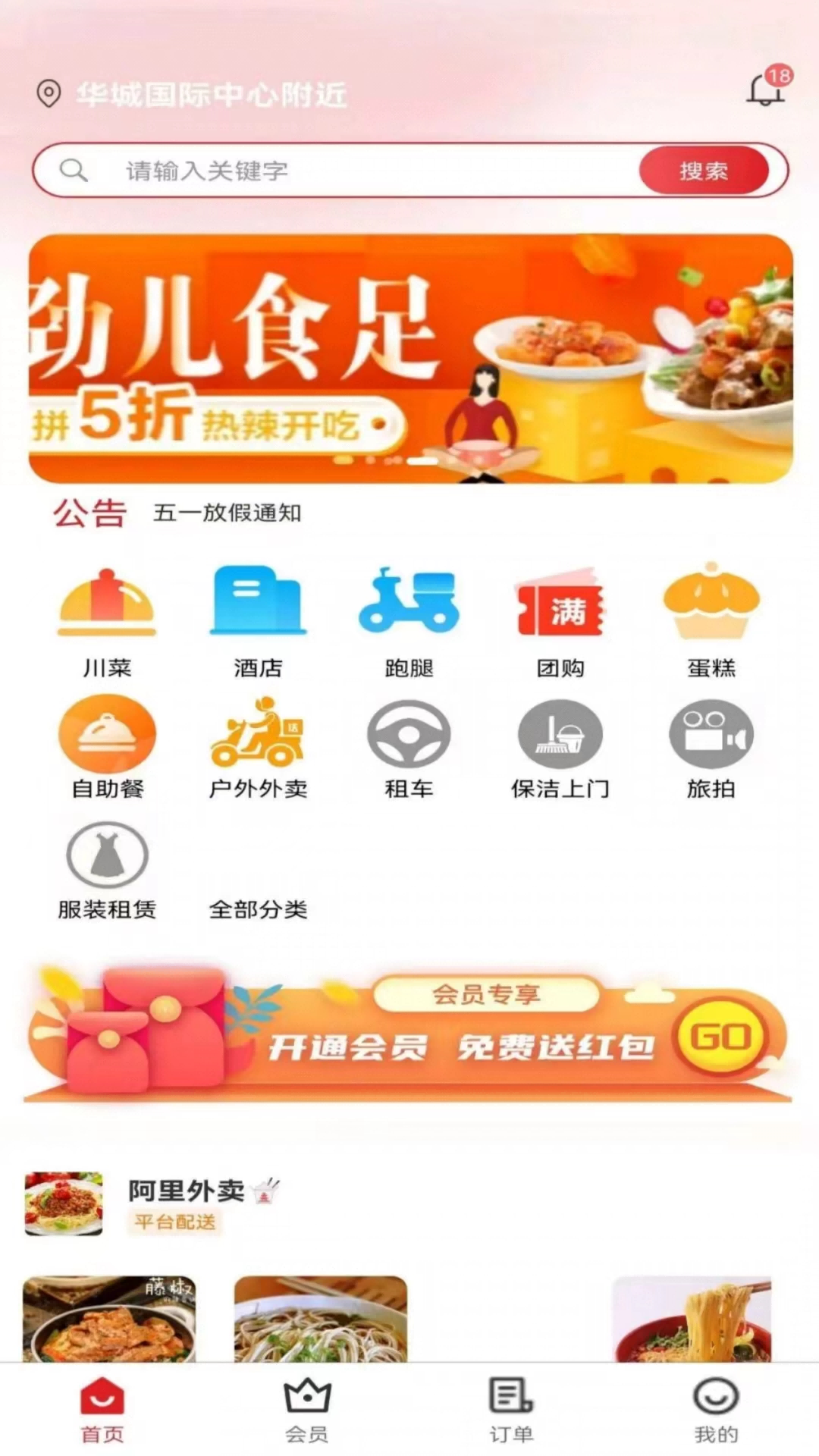Open the 5折 food promo banner
Viewport: 819px width, 1456px height.
410,359
